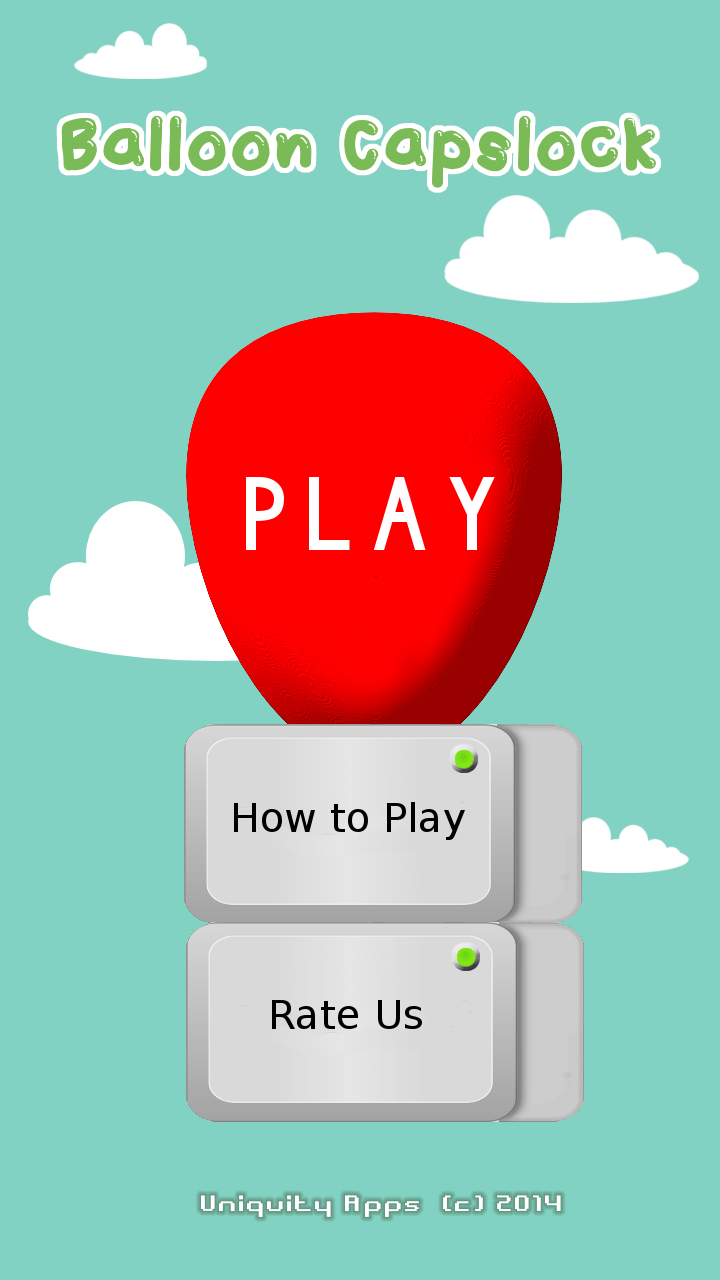This screenshot has height=1280, width=720.
Task: Tap the red PLAY balloon
Action: click(373, 518)
